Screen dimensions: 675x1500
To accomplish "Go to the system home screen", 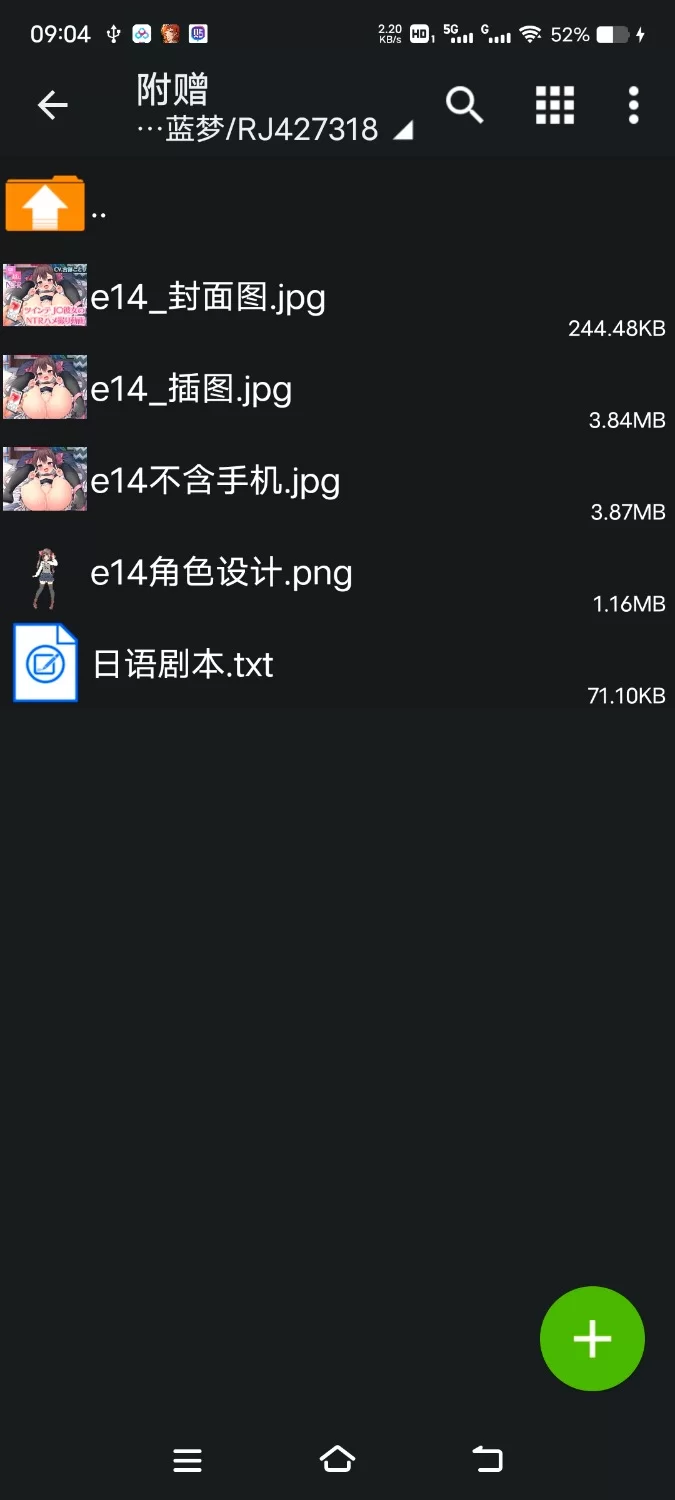I will (337, 1460).
